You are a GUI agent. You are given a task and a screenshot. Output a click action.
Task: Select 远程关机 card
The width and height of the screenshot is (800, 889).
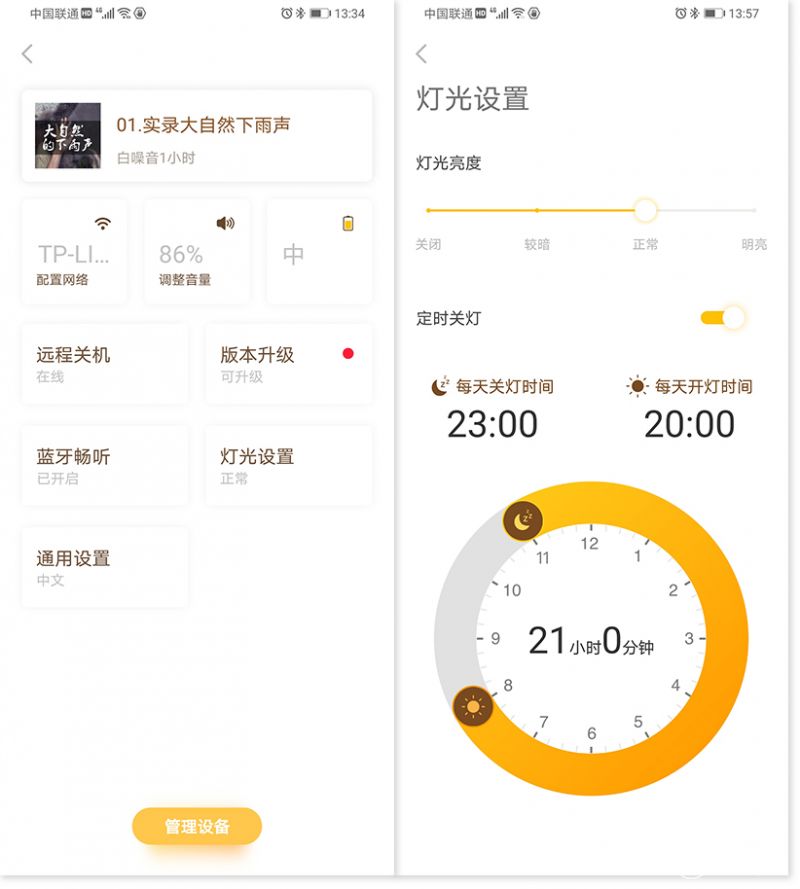point(105,364)
